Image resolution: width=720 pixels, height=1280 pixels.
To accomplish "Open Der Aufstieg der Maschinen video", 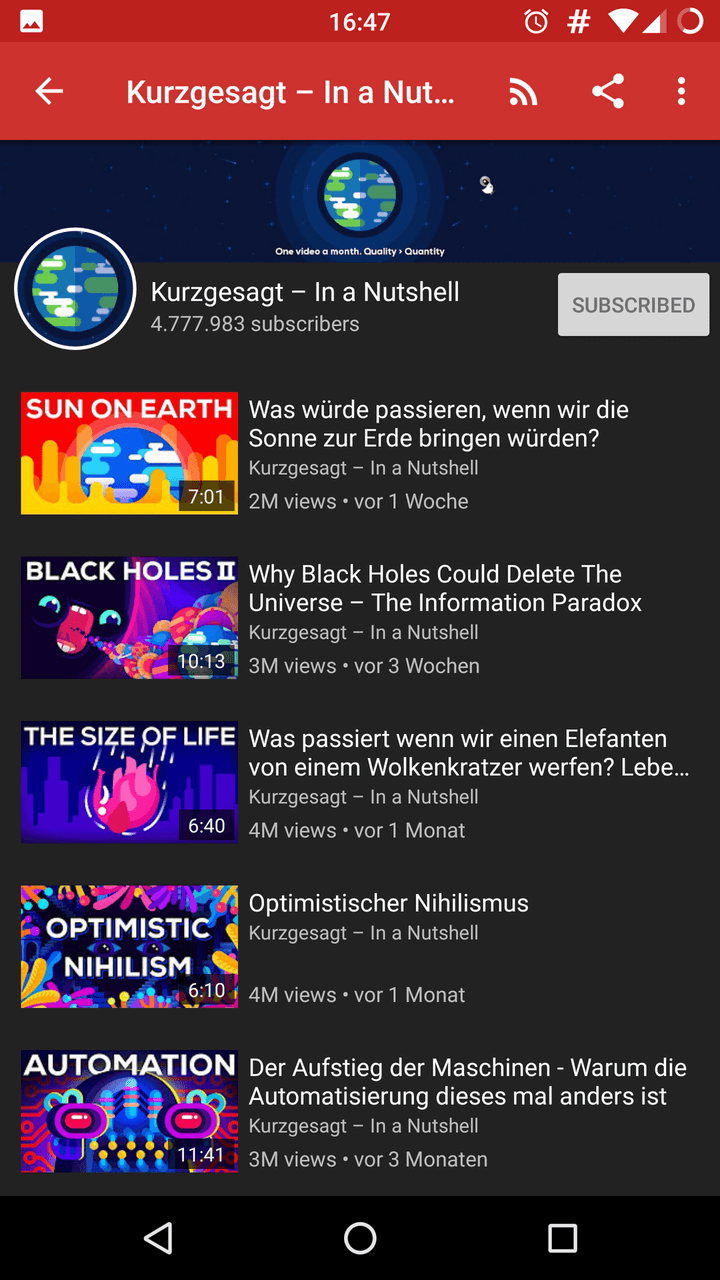I will pos(360,1112).
